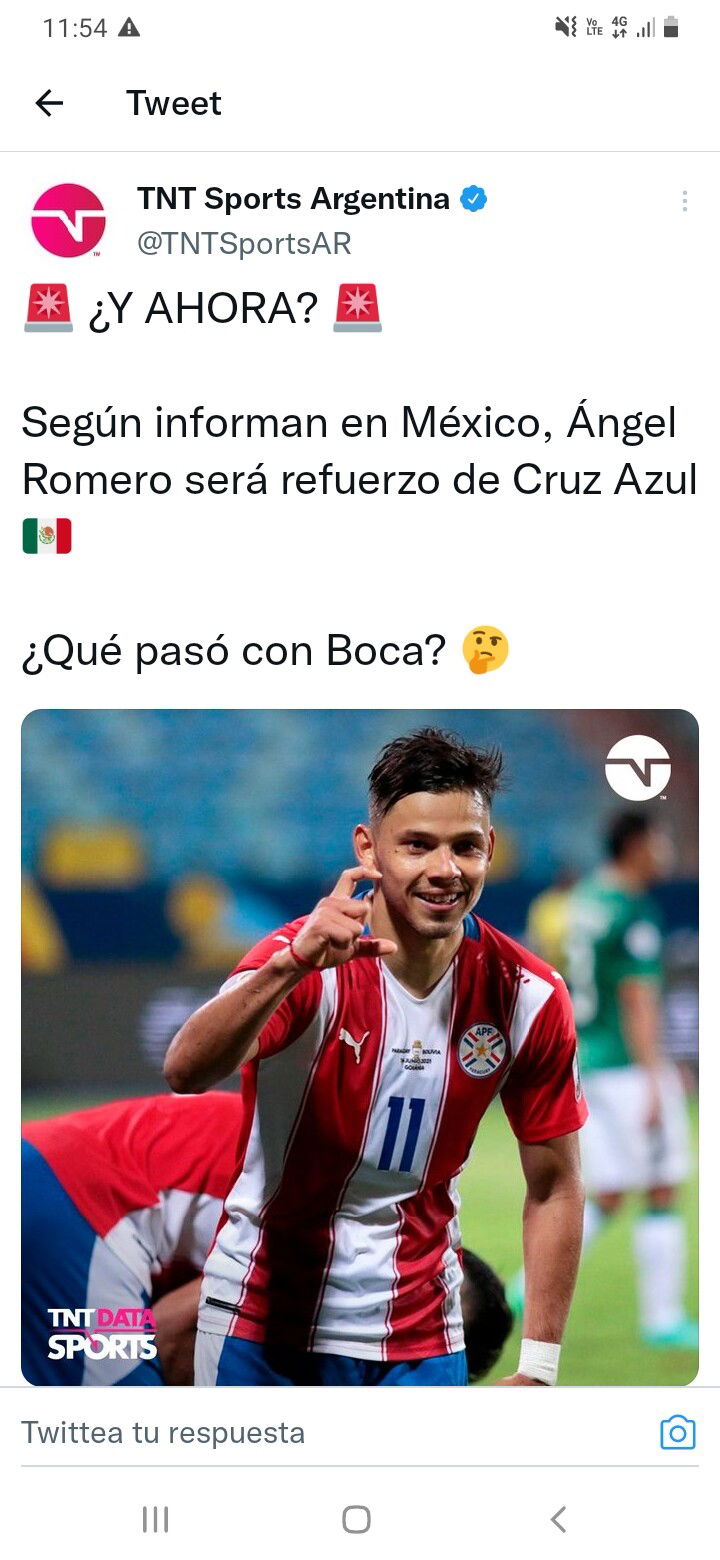Open the tweet's overflow menu
Viewport: 720px width, 1560px height.
[x=684, y=201]
